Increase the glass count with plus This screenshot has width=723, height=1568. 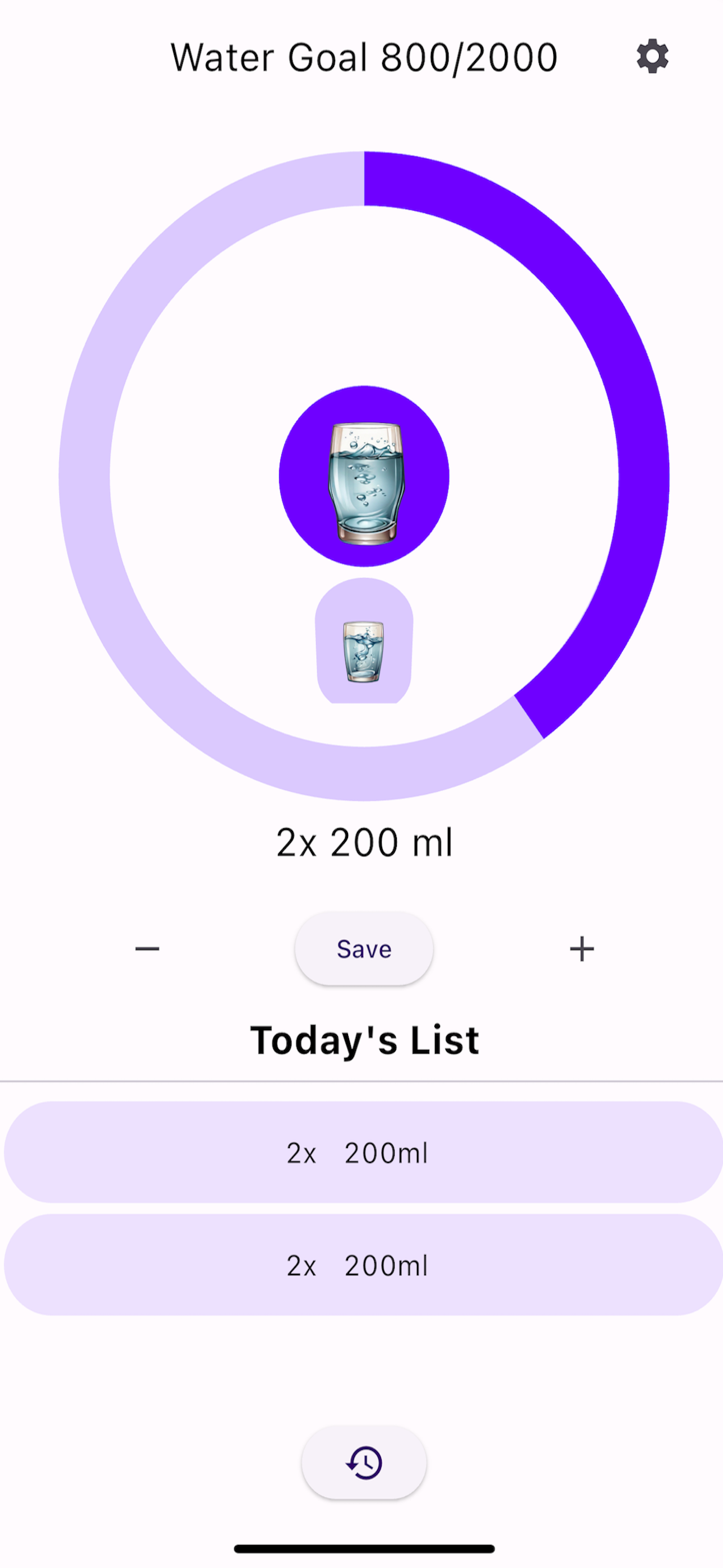click(582, 948)
